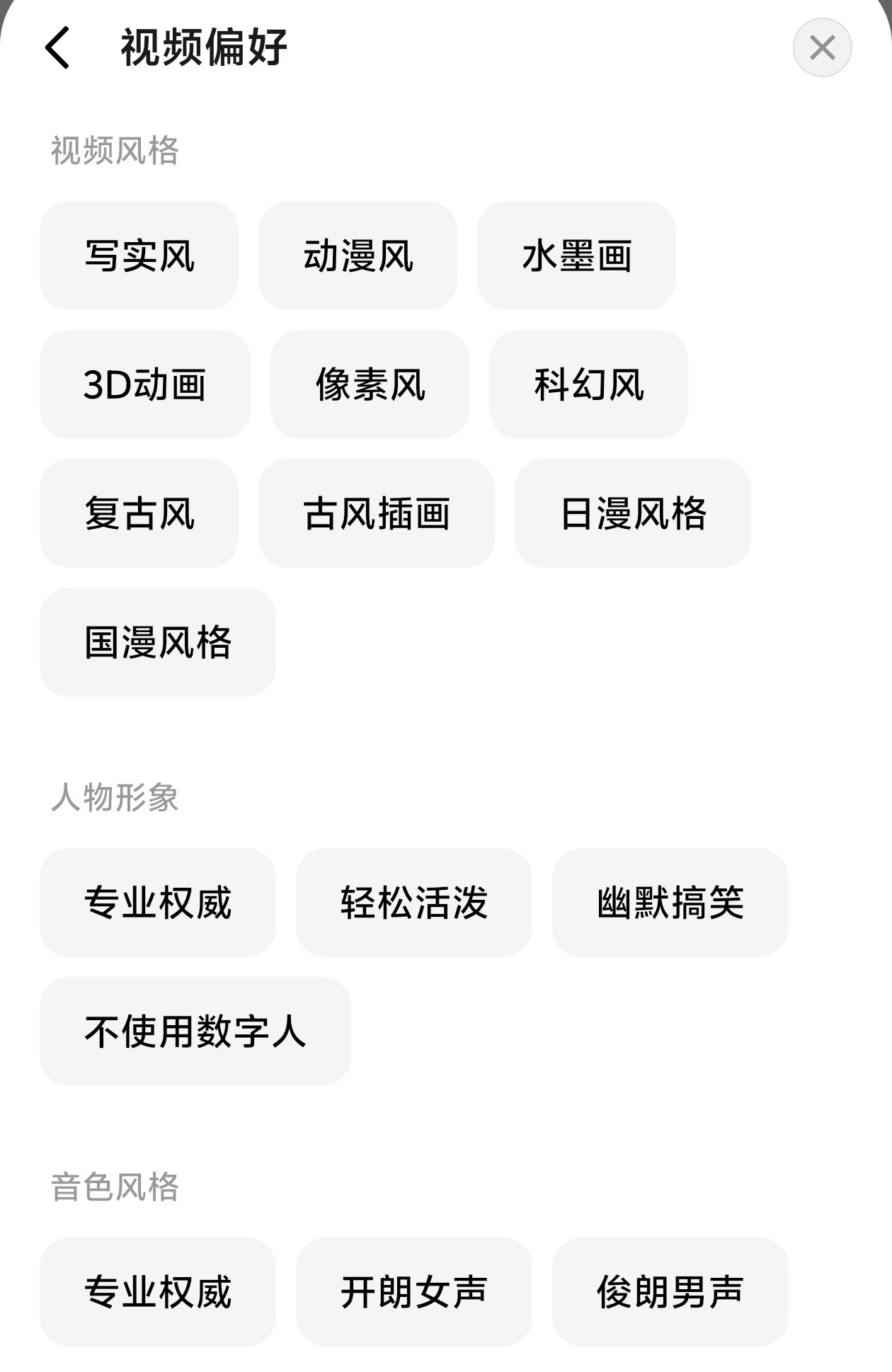Close the 视频偏好 panel
The width and height of the screenshot is (892, 1372).
[x=822, y=48]
